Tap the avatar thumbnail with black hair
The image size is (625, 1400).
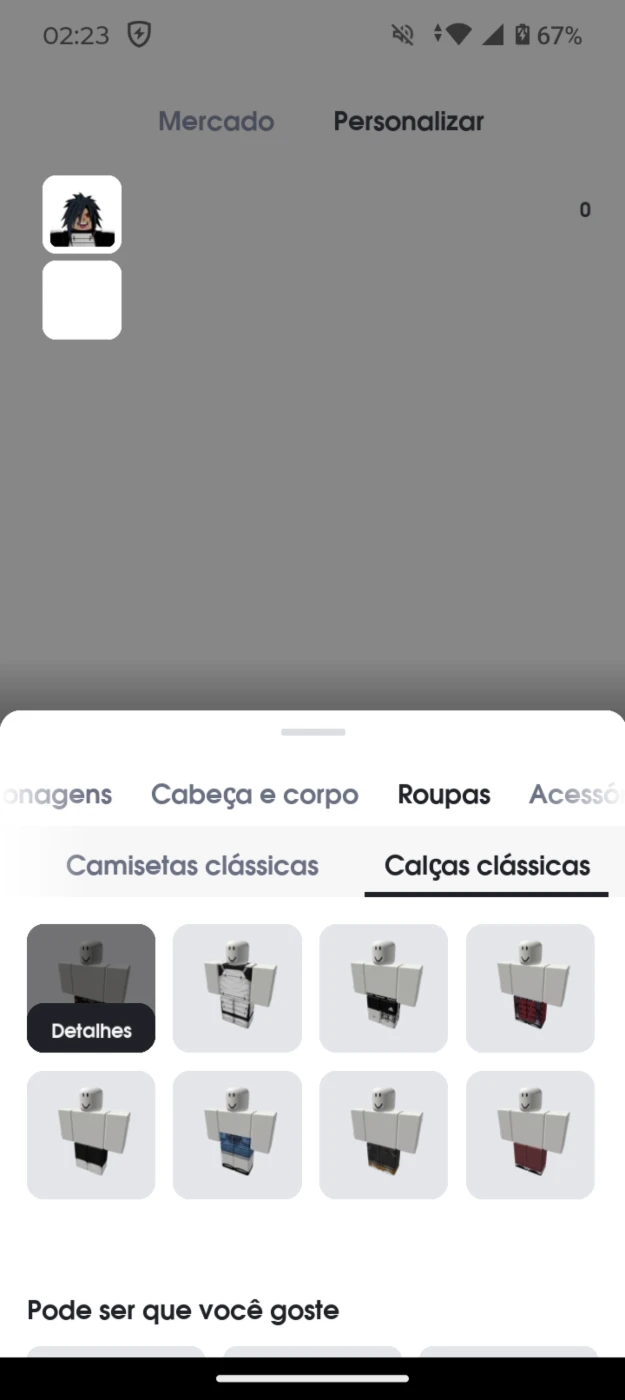point(82,214)
